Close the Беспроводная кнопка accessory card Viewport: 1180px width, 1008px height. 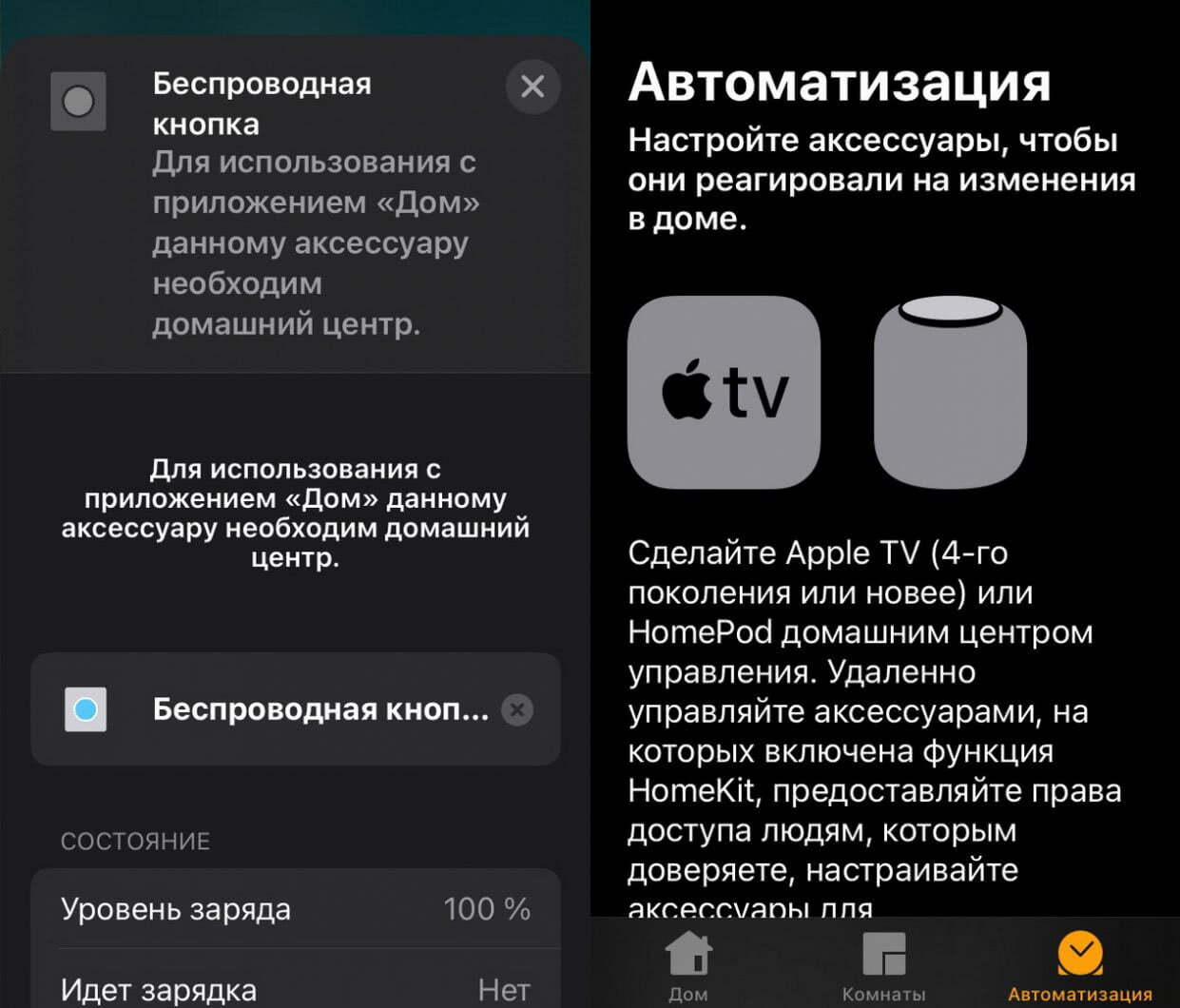532,87
